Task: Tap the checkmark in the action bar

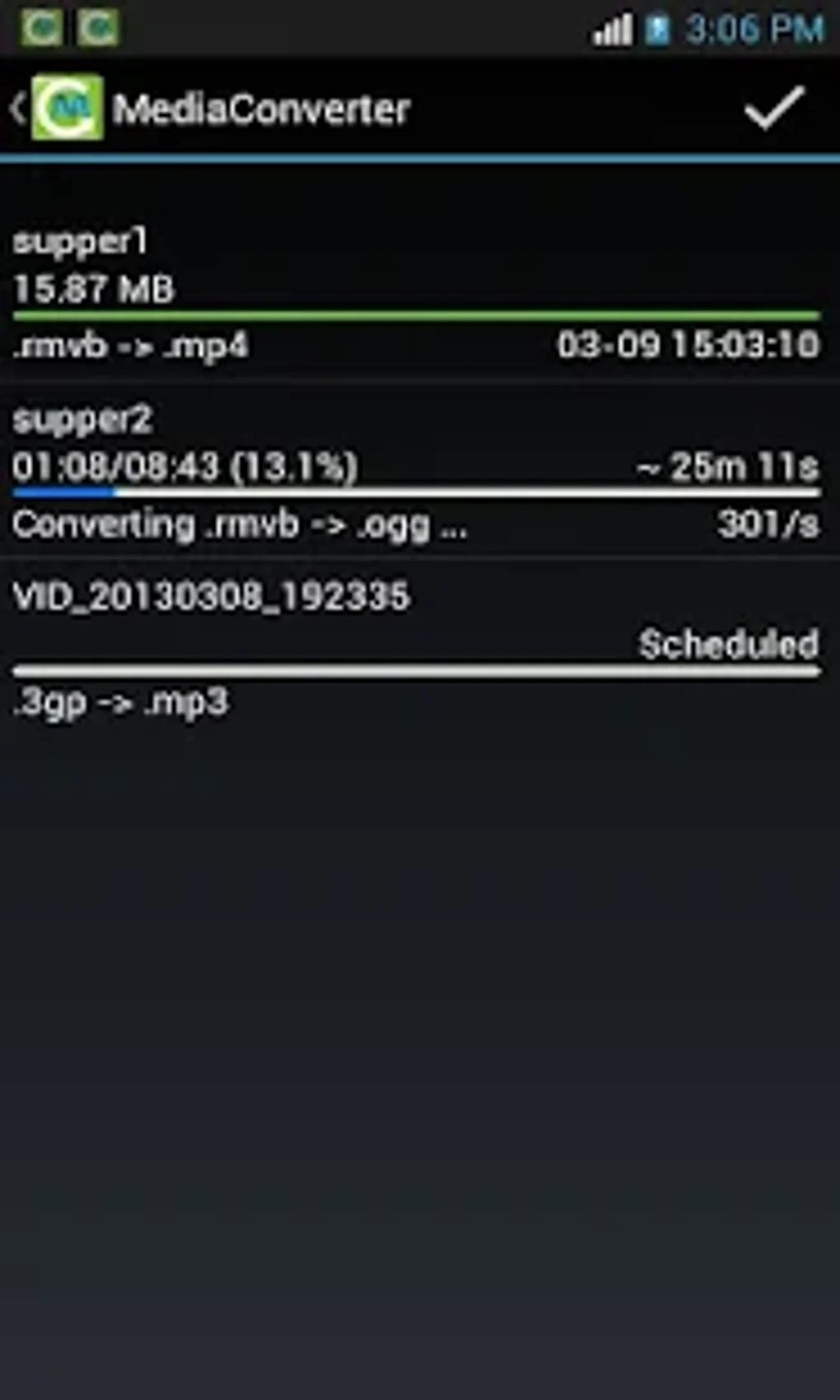Action: coord(772,107)
